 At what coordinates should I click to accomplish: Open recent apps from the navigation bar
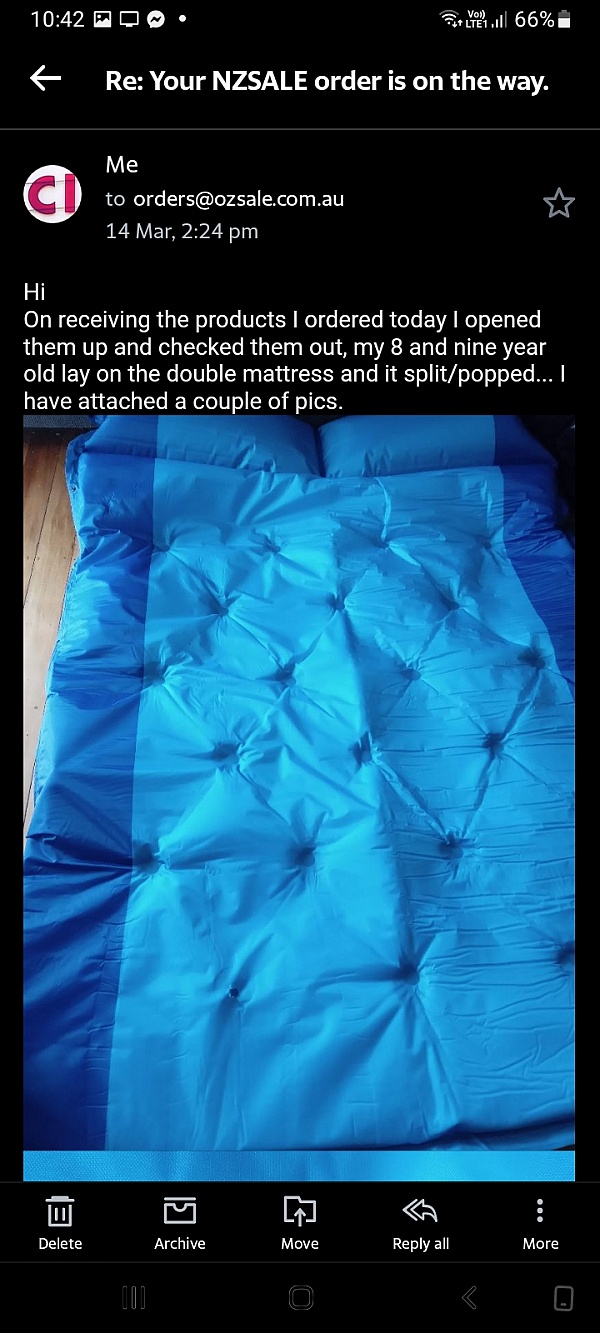(133, 1298)
